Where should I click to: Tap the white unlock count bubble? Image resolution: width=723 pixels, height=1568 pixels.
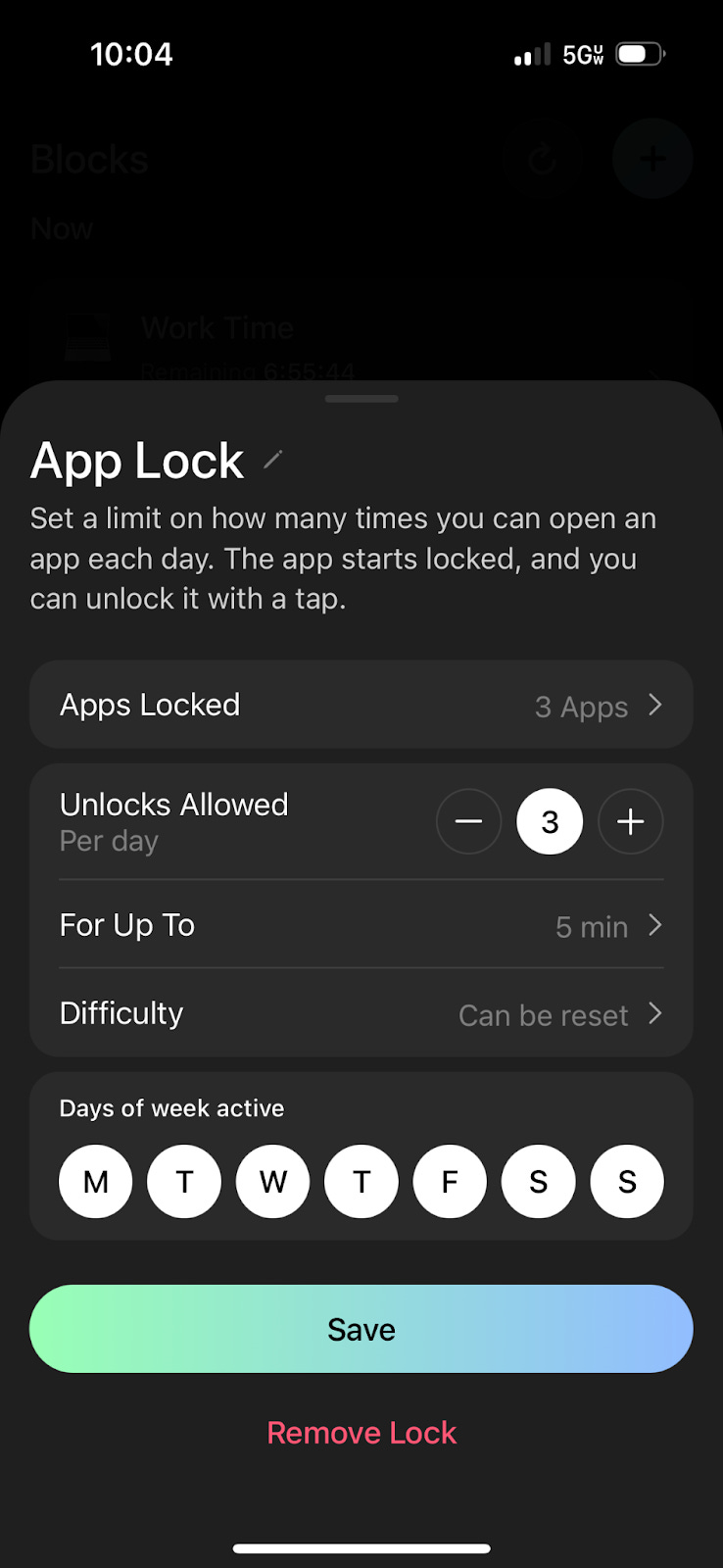(x=550, y=821)
